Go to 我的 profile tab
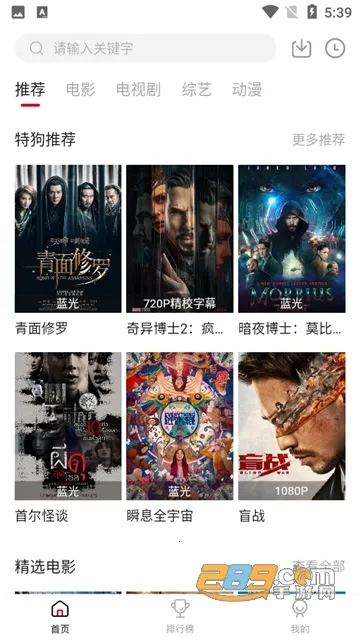360x640 pixels. pyautogui.click(x=300, y=616)
